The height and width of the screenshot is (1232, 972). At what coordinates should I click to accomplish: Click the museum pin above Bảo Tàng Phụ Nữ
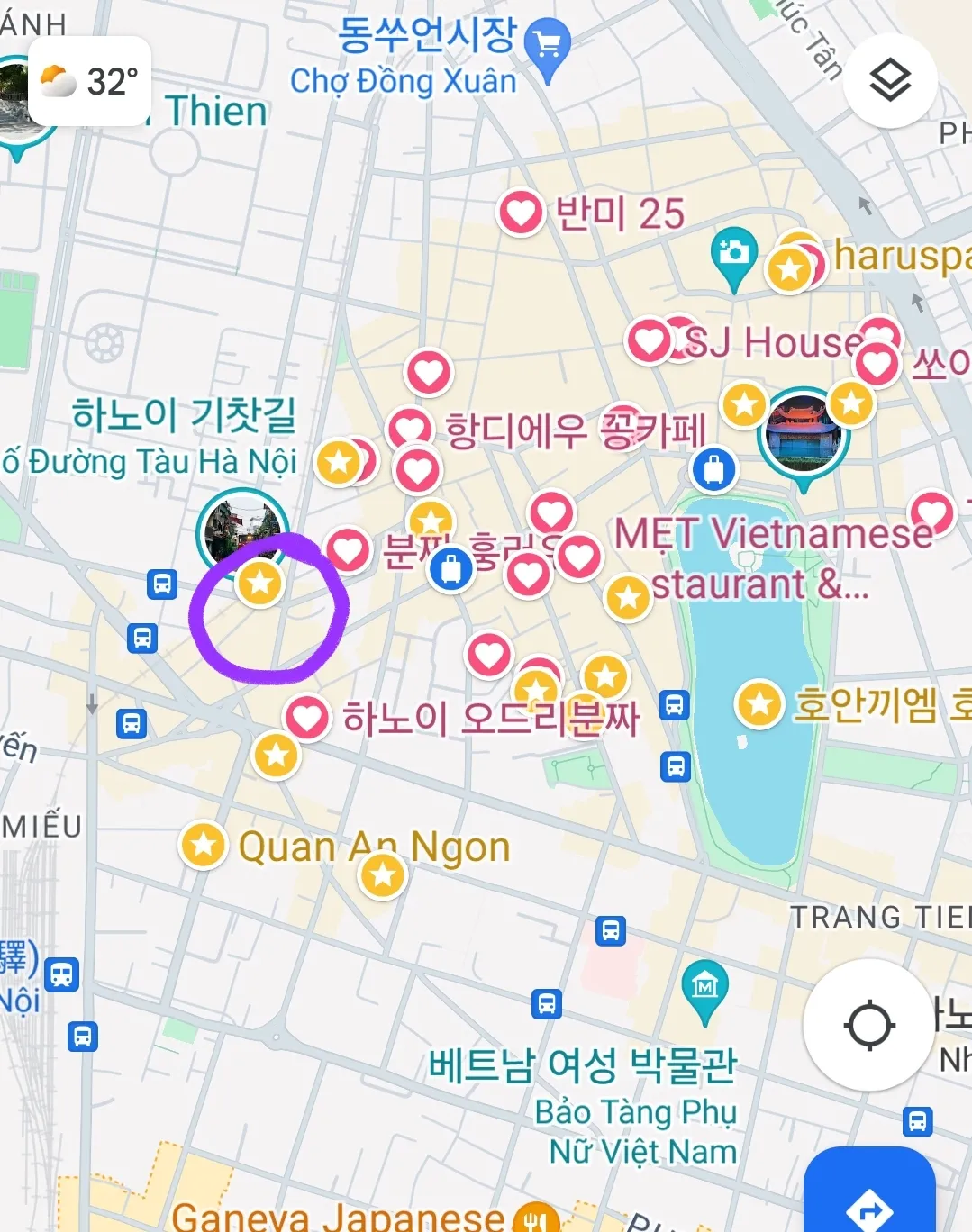705,988
